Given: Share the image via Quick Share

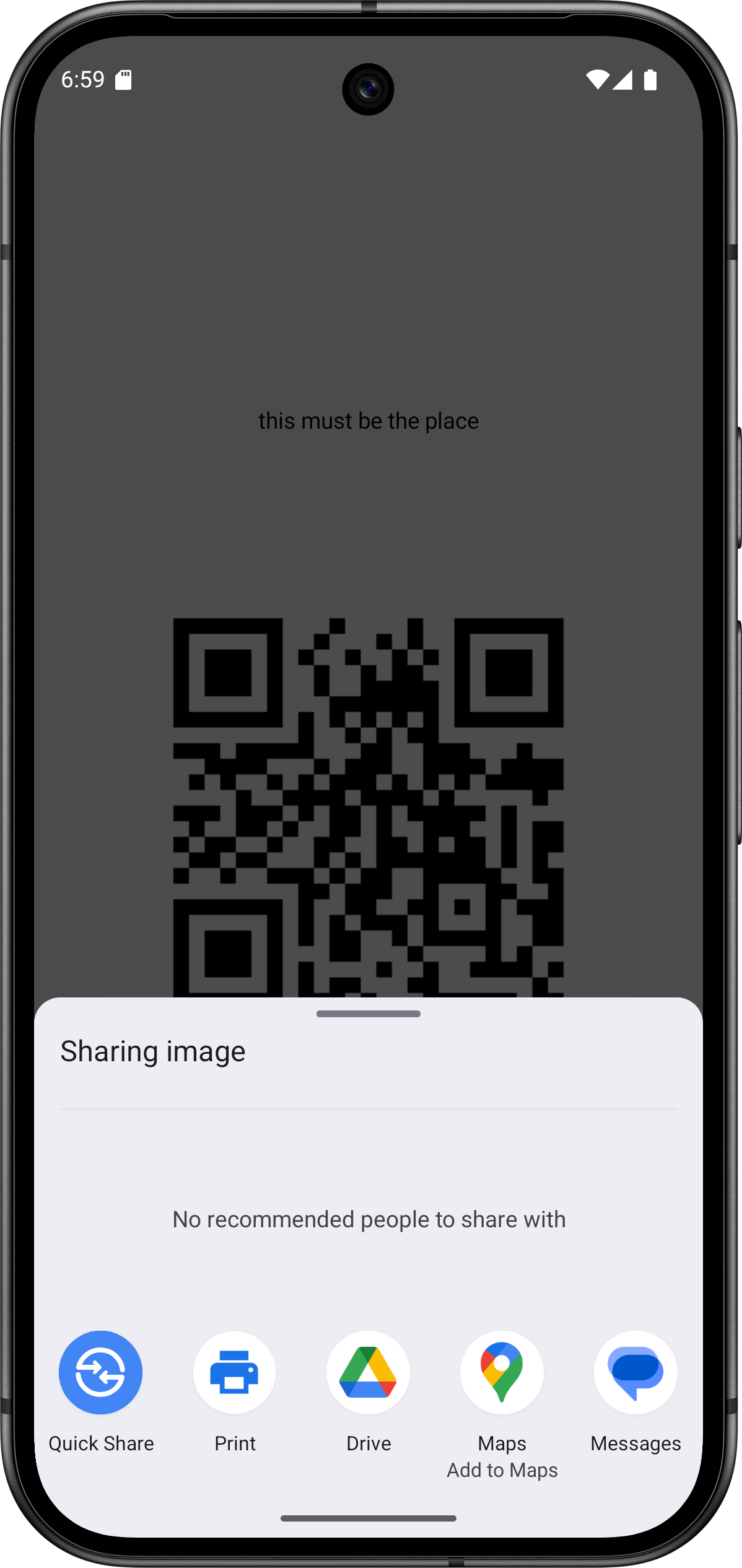Looking at the screenshot, I should [x=100, y=1373].
